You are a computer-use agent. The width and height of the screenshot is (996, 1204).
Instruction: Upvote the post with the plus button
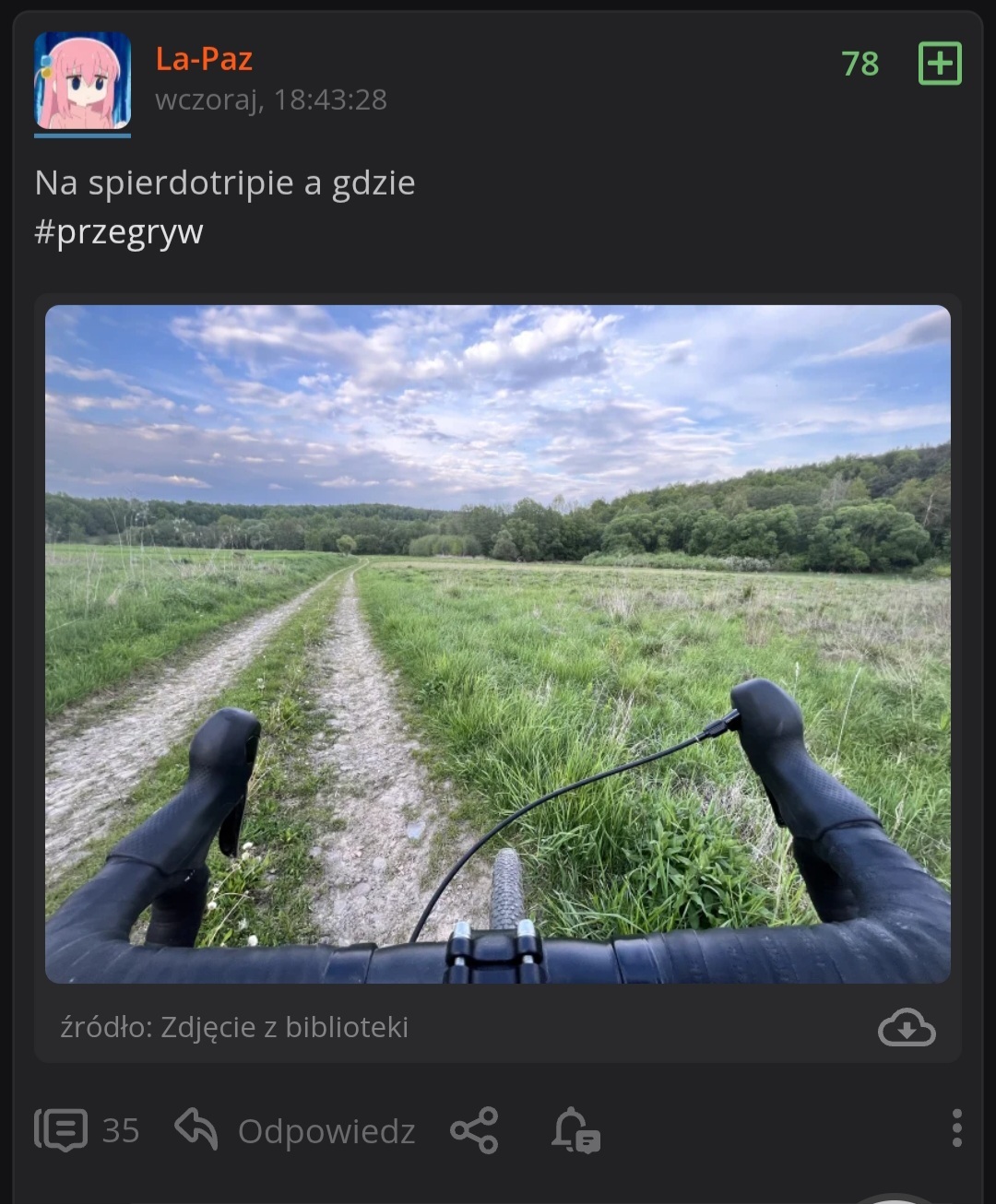pyautogui.click(x=940, y=64)
